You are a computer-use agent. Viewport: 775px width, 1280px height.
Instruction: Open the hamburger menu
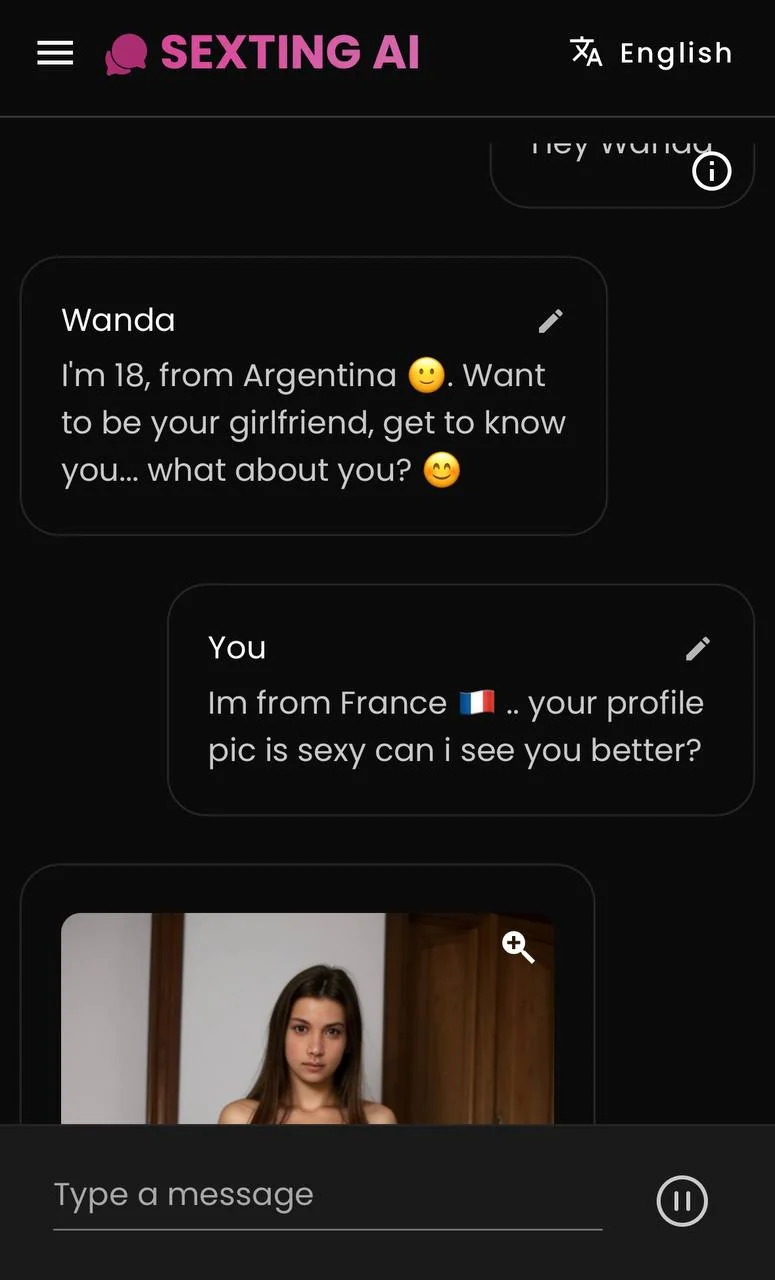55,53
